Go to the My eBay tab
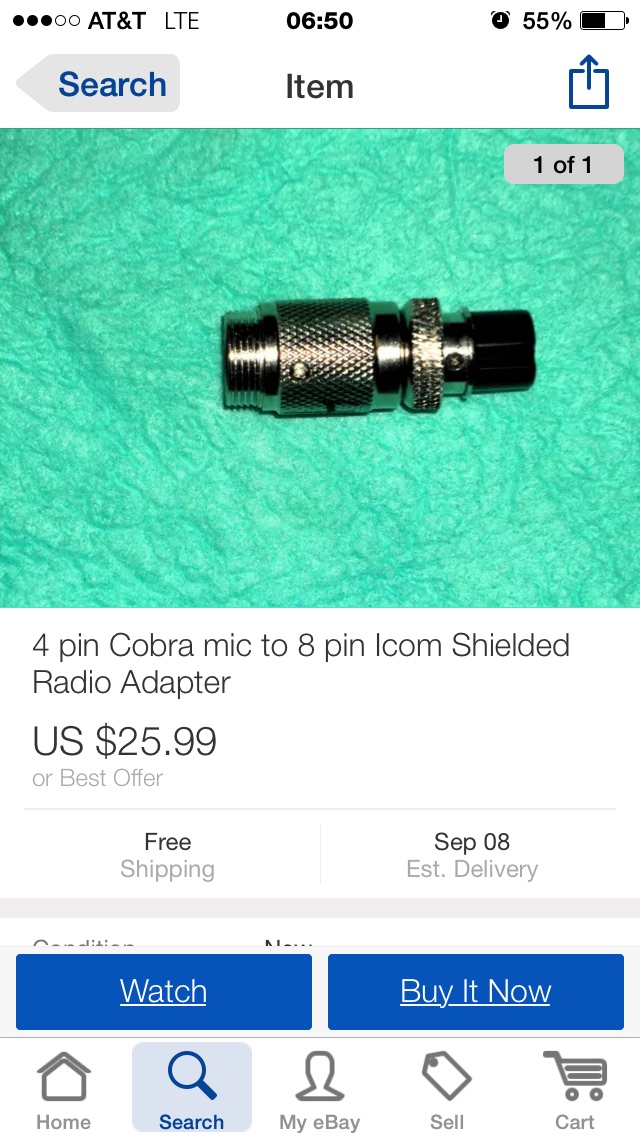The image size is (640, 1136). coord(320,1090)
